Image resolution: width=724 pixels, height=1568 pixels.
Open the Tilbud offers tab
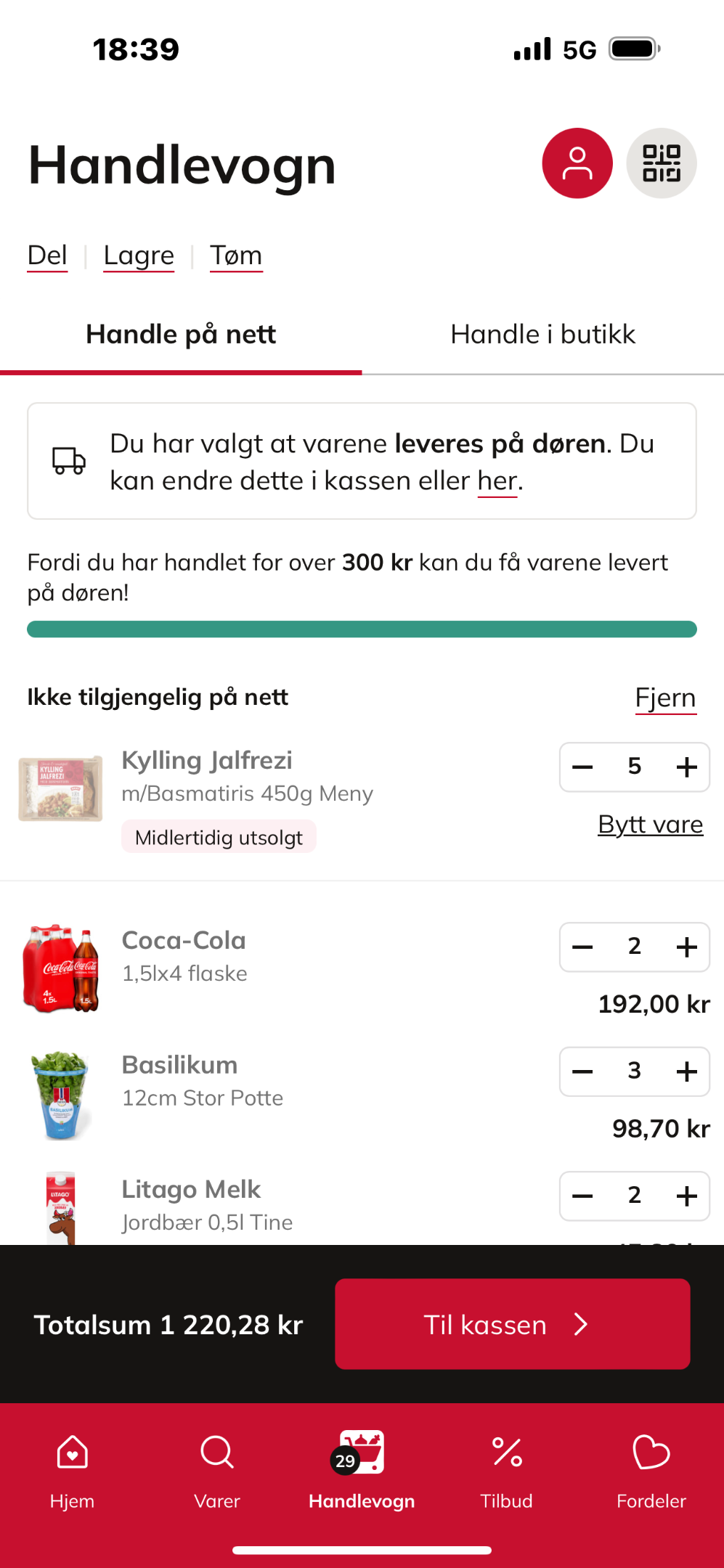click(506, 1471)
